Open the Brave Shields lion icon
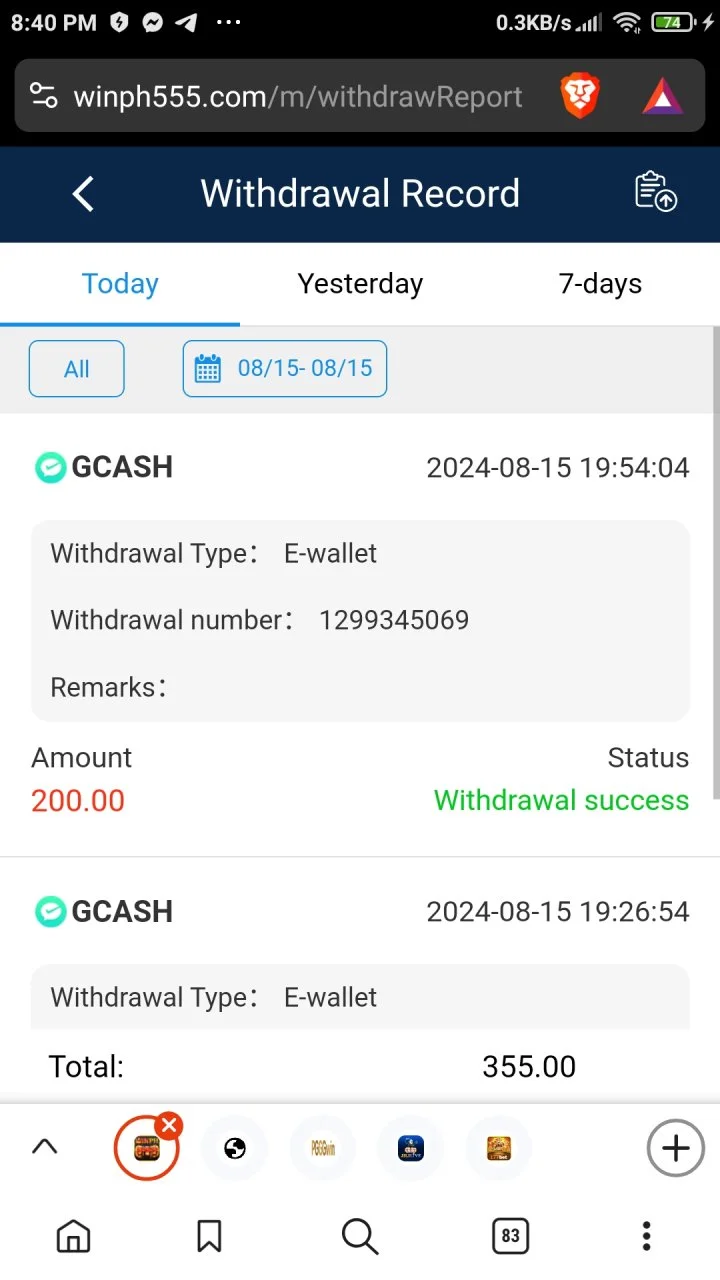720x1280 pixels. [x=580, y=97]
